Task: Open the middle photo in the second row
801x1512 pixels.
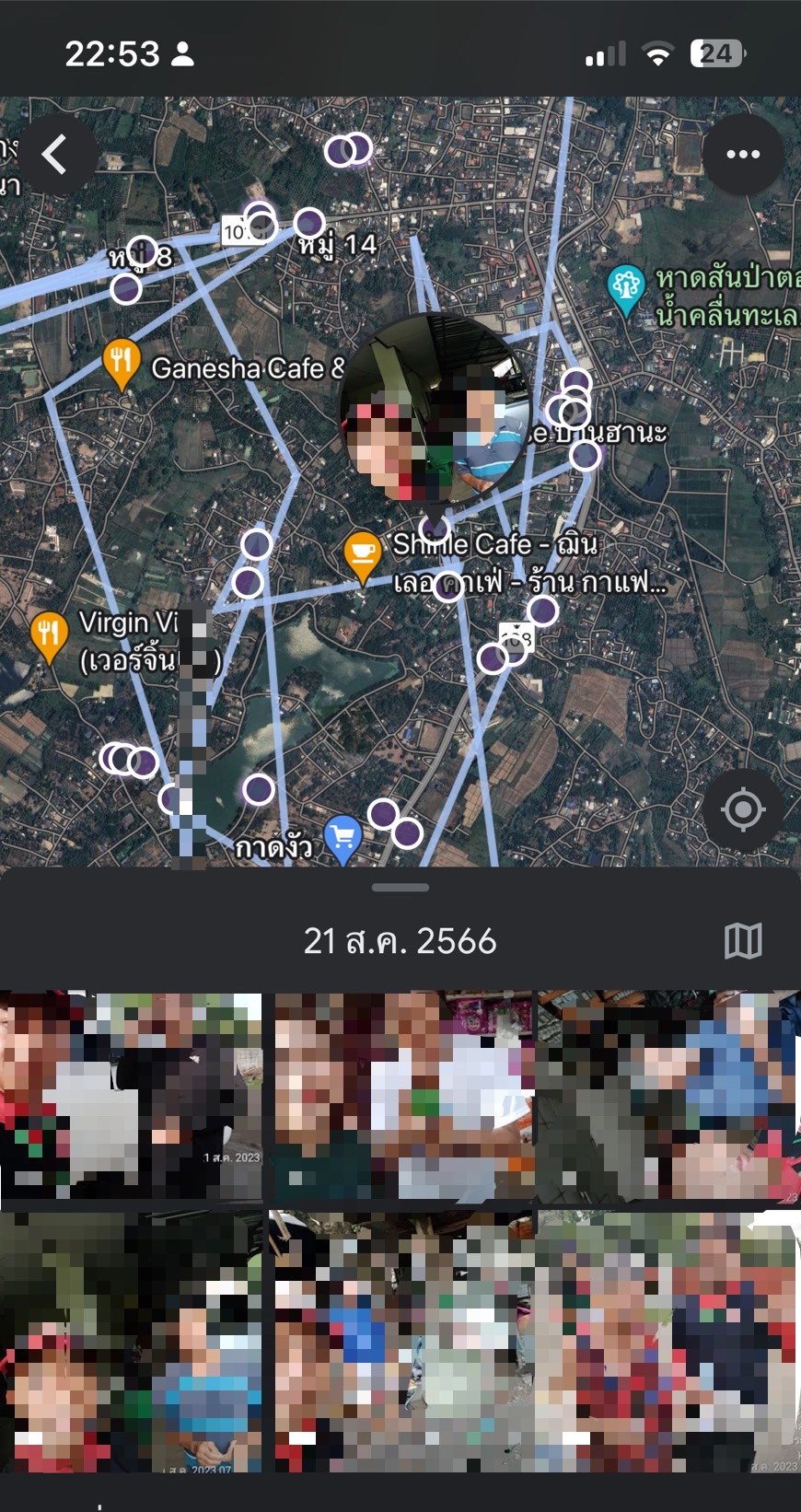Action: 401,1341
